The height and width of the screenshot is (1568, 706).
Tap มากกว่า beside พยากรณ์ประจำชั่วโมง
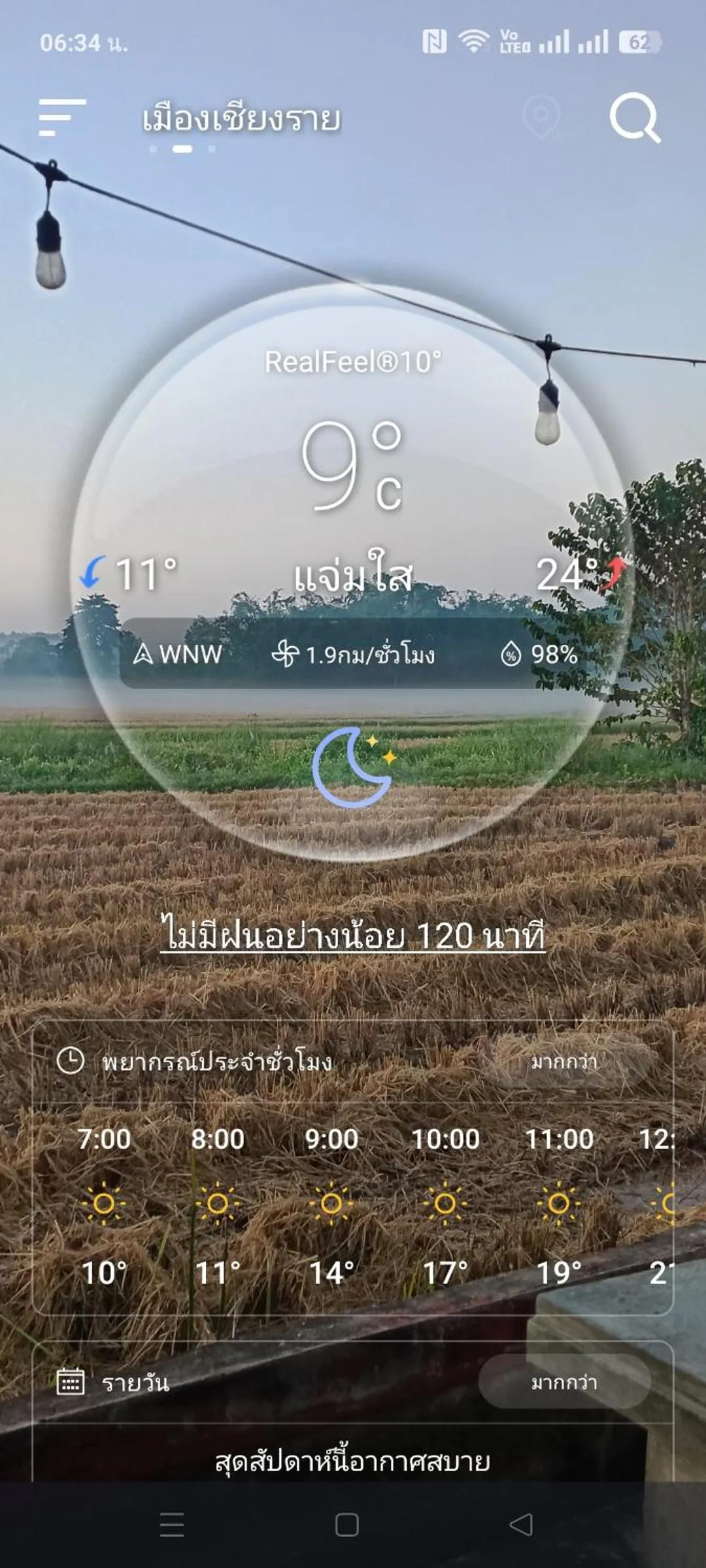click(x=564, y=1062)
